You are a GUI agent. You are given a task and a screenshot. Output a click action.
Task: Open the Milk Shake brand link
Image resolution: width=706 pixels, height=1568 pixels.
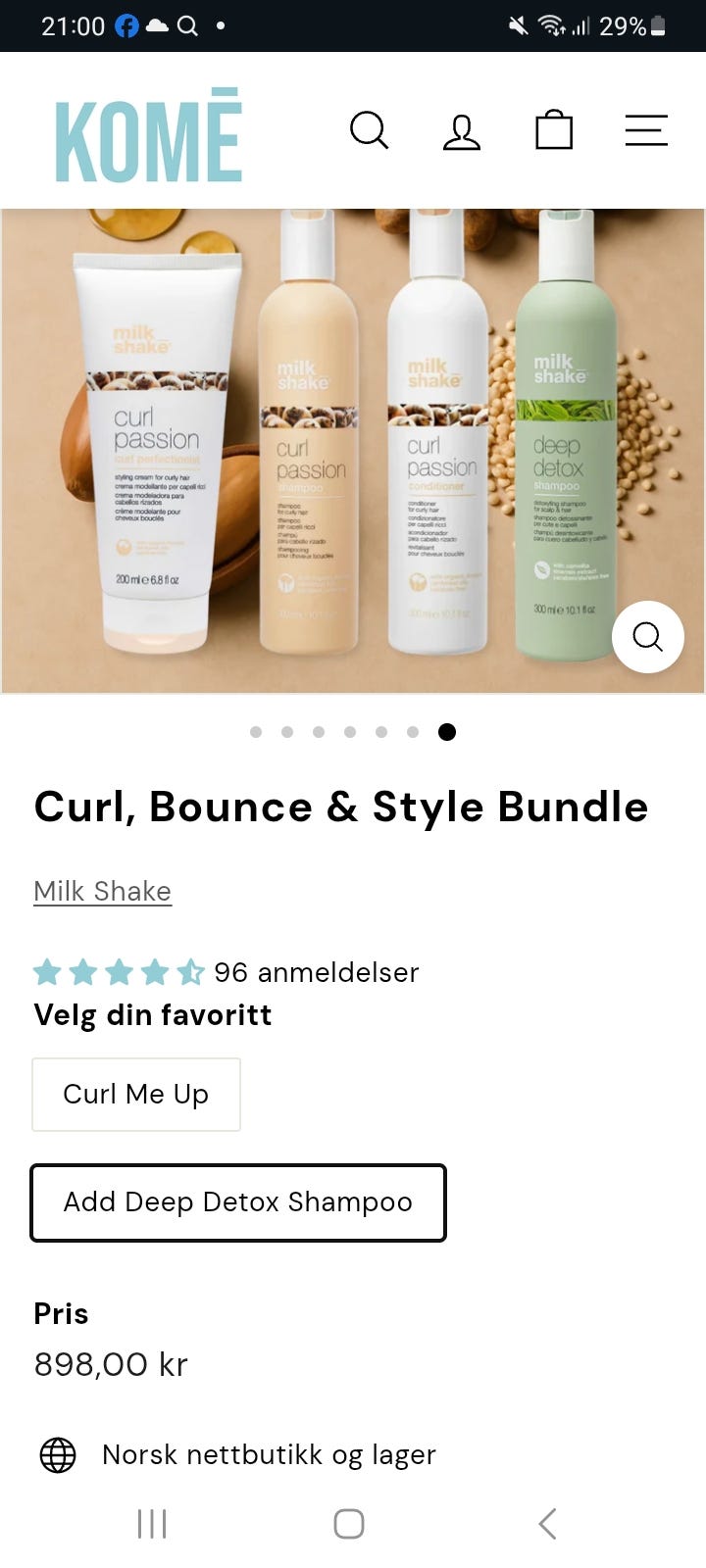click(x=103, y=891)
